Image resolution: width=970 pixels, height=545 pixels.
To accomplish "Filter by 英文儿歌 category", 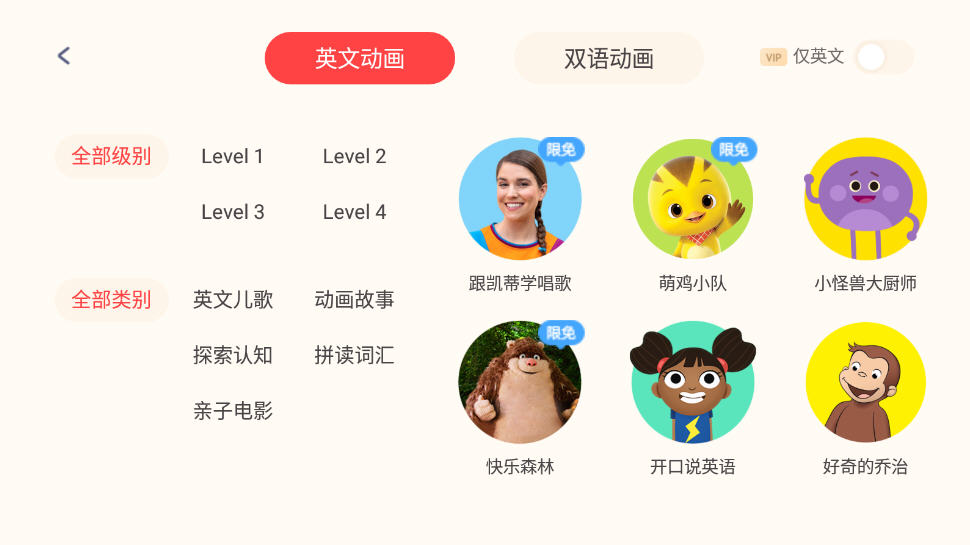I will pyautogui.click(x=232, y=299).
